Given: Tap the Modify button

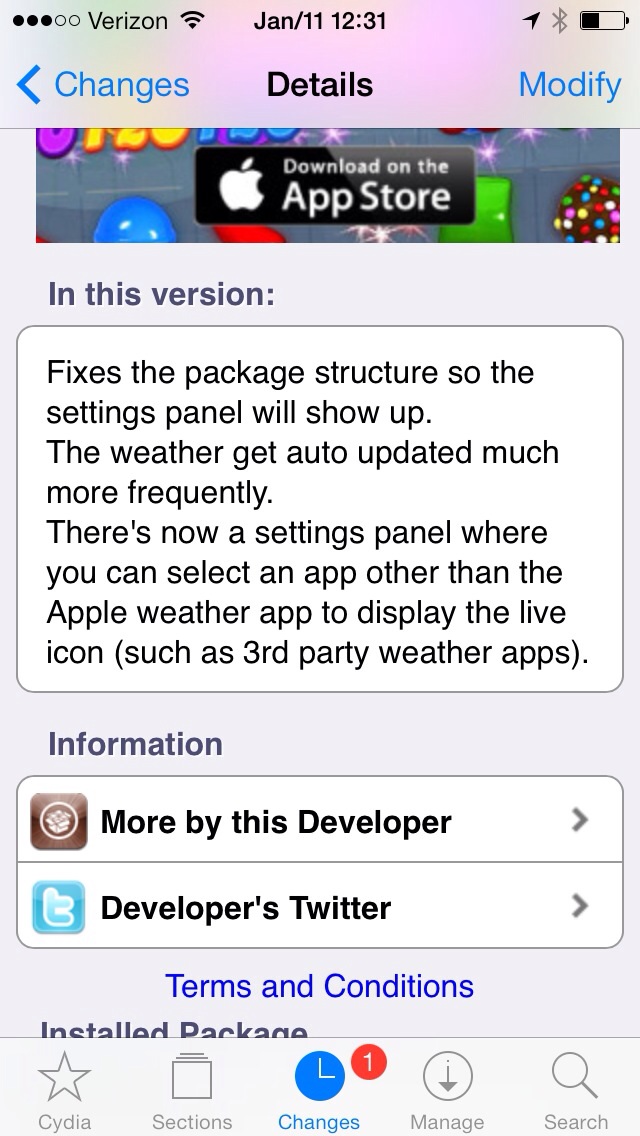Looking at the screenshot, I should click(570, 85).
